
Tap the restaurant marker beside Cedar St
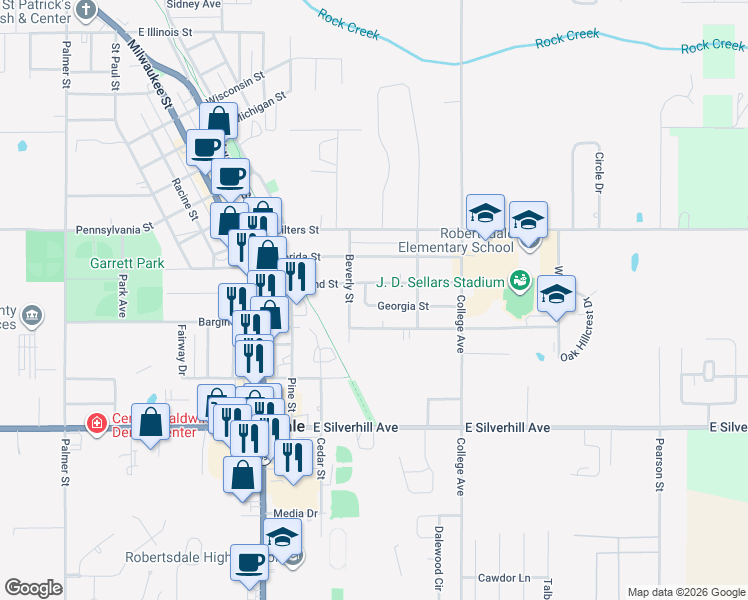[x=293, y=457]
